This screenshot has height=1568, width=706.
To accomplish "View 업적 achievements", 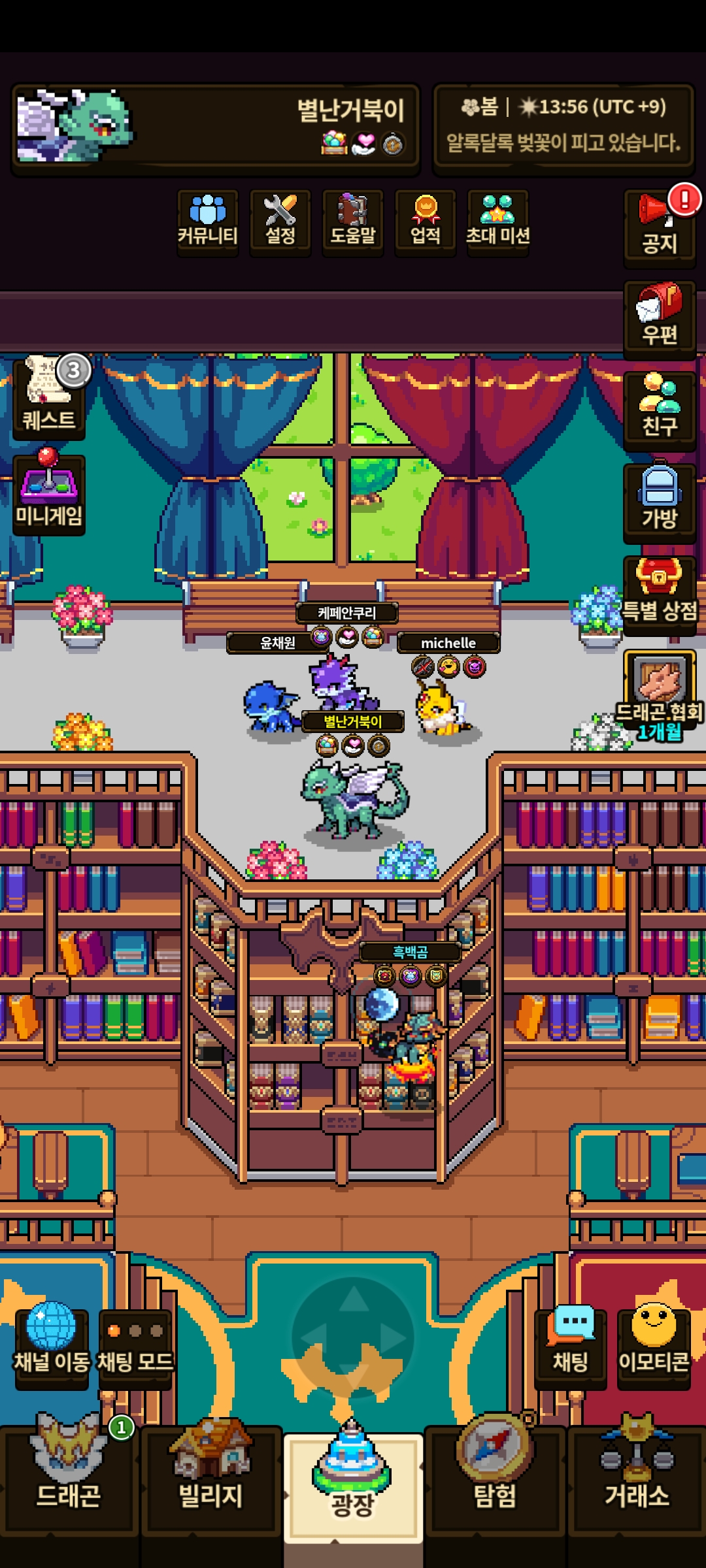I will (x=426, y=222).
